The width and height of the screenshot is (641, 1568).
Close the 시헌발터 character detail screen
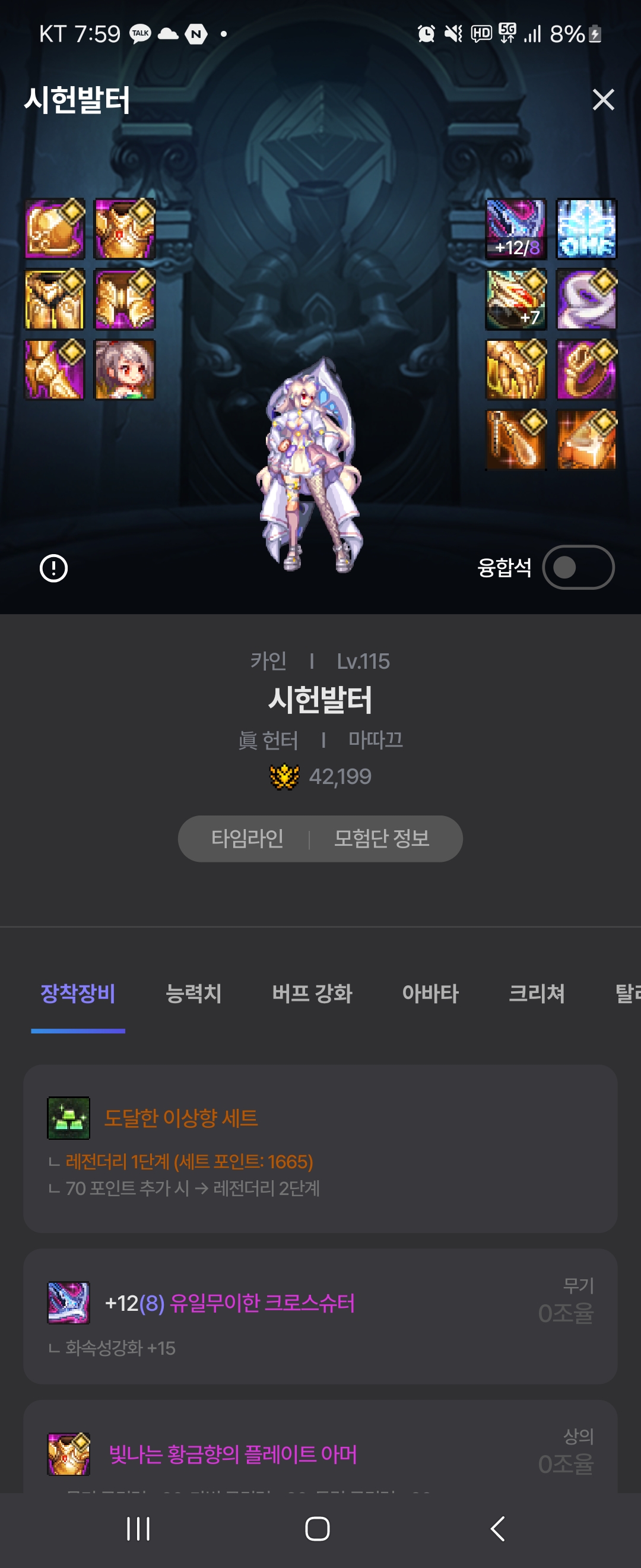(602, 99)
